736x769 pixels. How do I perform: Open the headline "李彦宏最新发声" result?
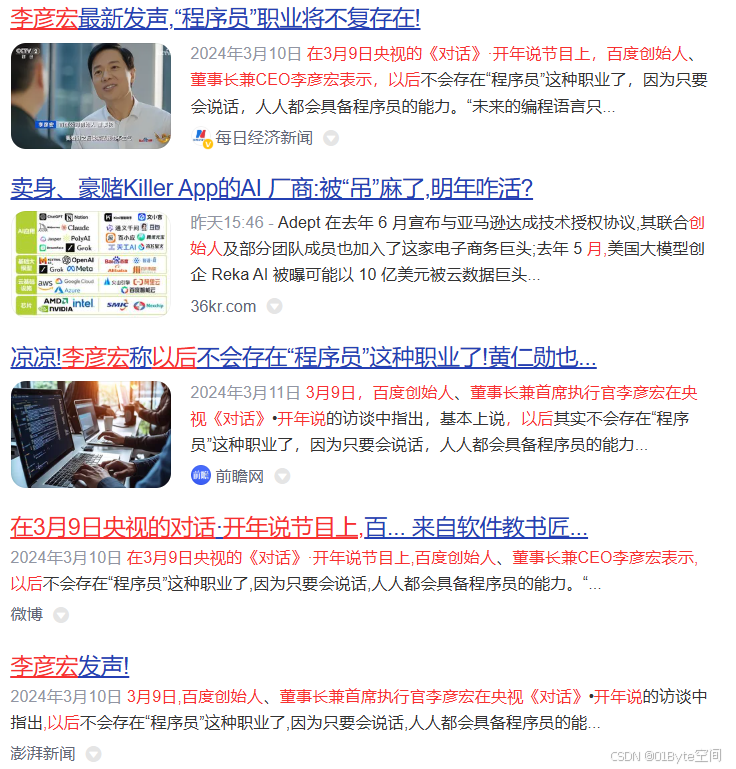pyautogui.click(x=215, y=18)
